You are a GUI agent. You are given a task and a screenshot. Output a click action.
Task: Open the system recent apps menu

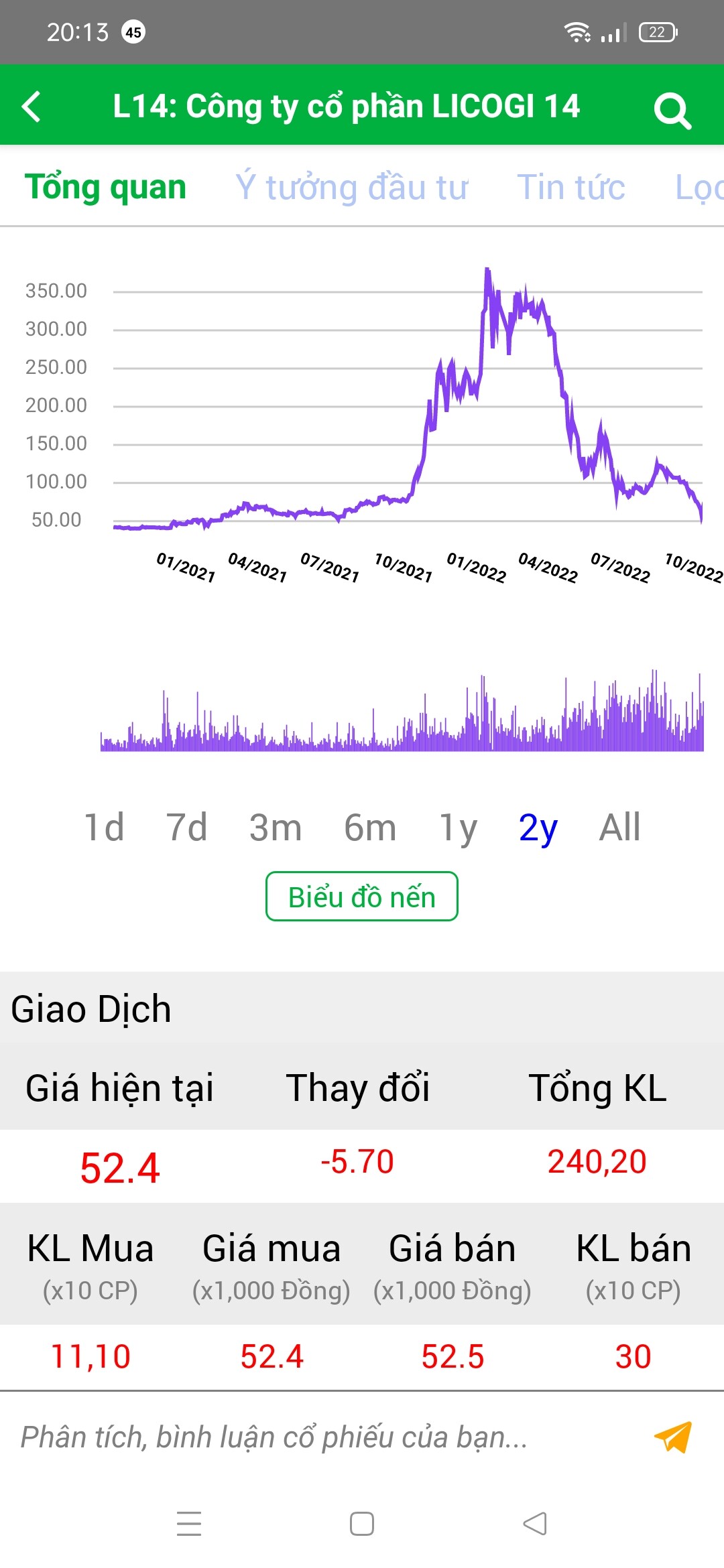click(189, 1524)
